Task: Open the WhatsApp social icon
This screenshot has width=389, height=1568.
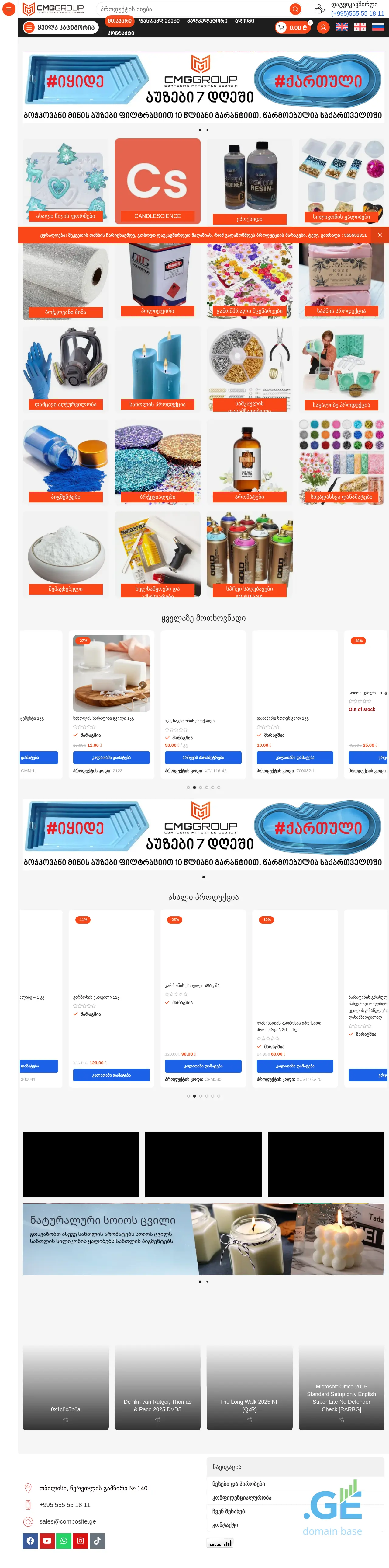Action: click(x=64, y=1541)
